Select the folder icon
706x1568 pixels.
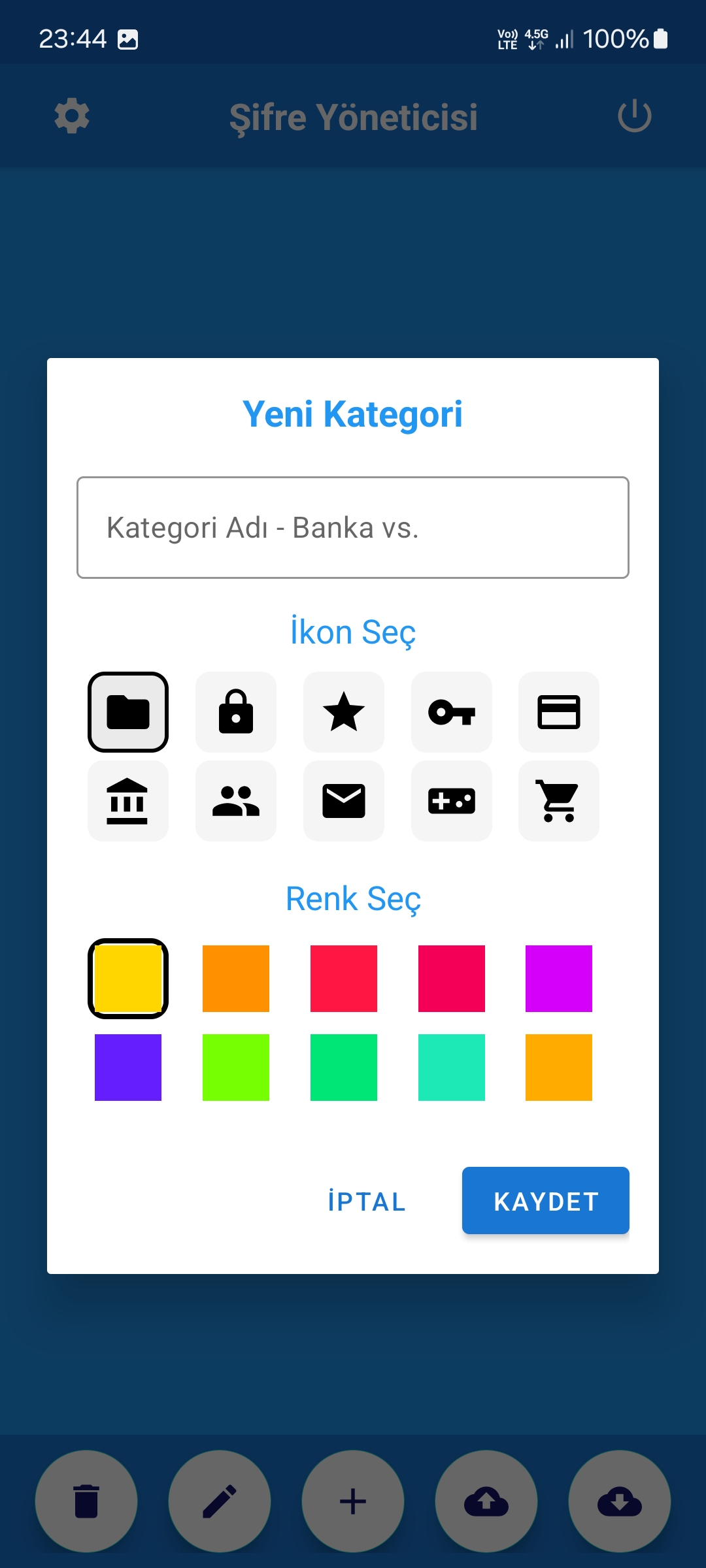click(128, 711)
